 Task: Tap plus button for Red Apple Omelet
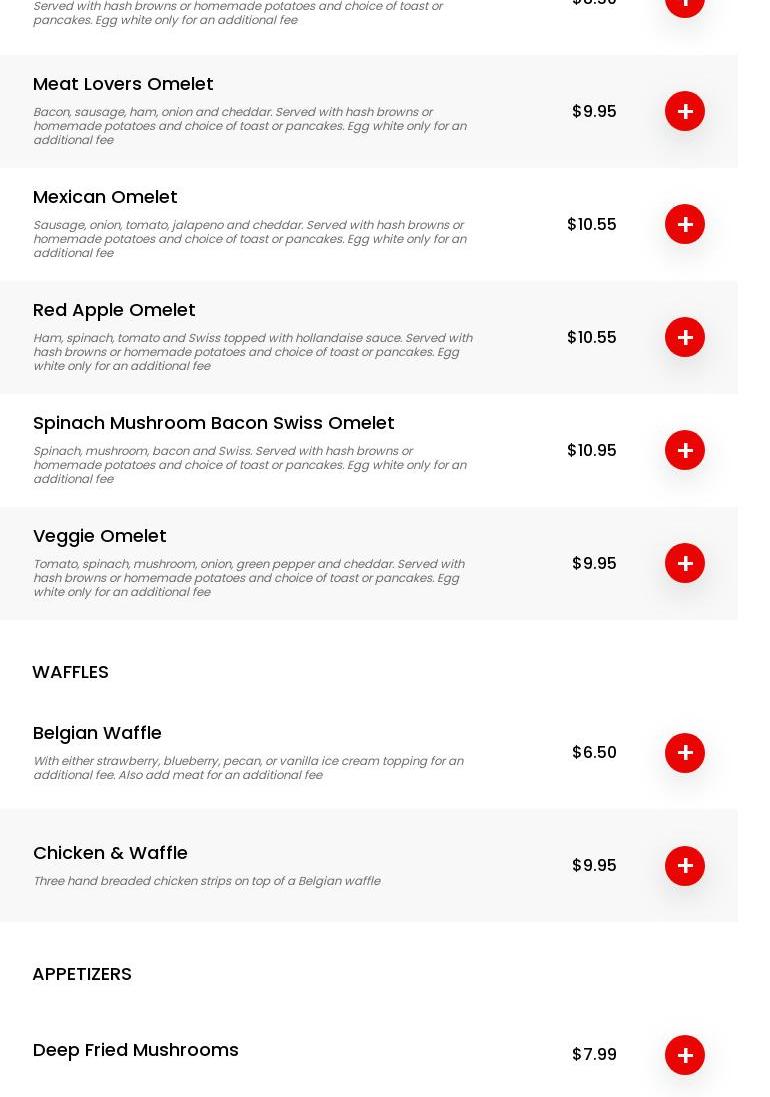pyautogui.click(x=685, y=337)
